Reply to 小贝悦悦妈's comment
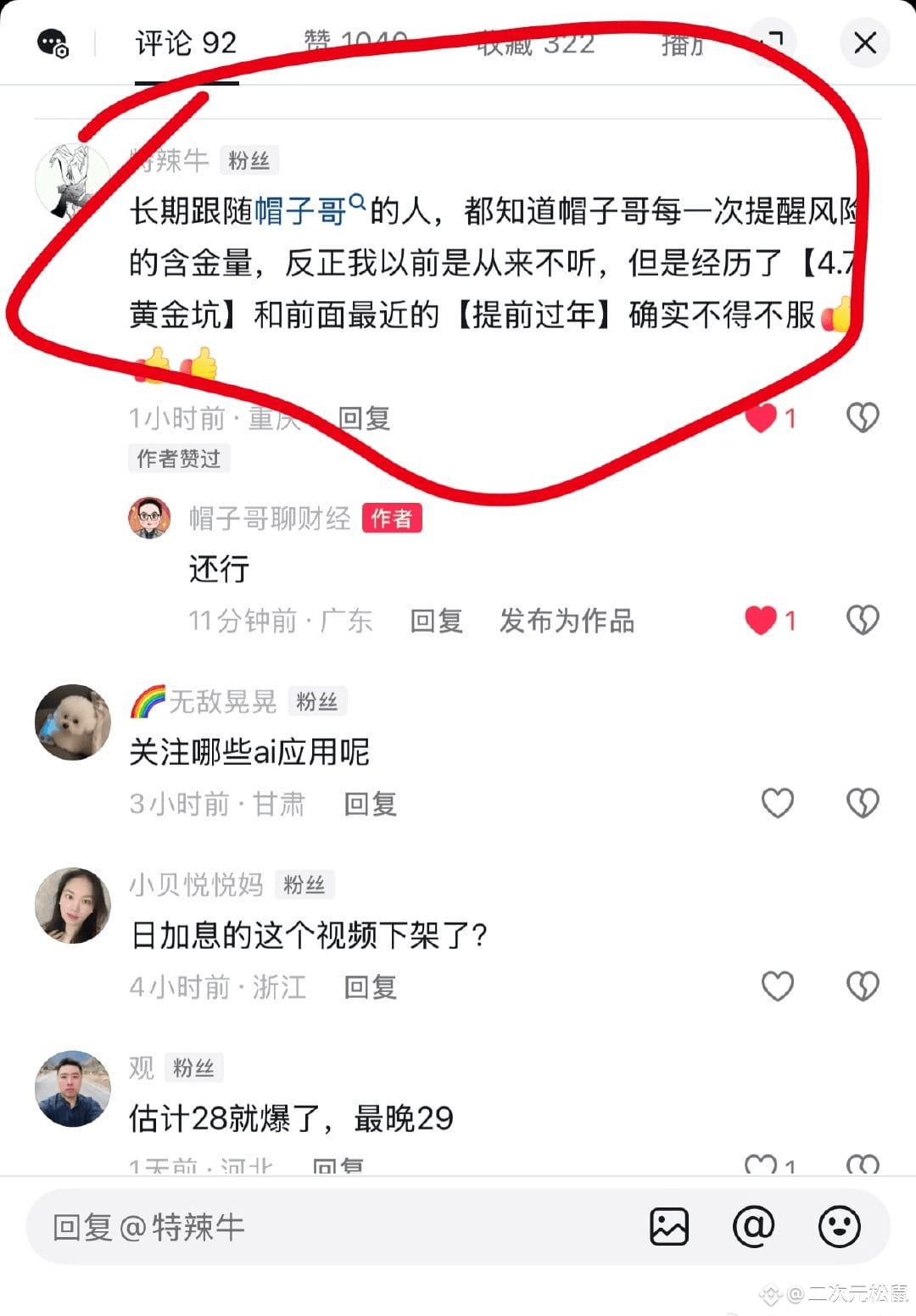 [371, 987]
